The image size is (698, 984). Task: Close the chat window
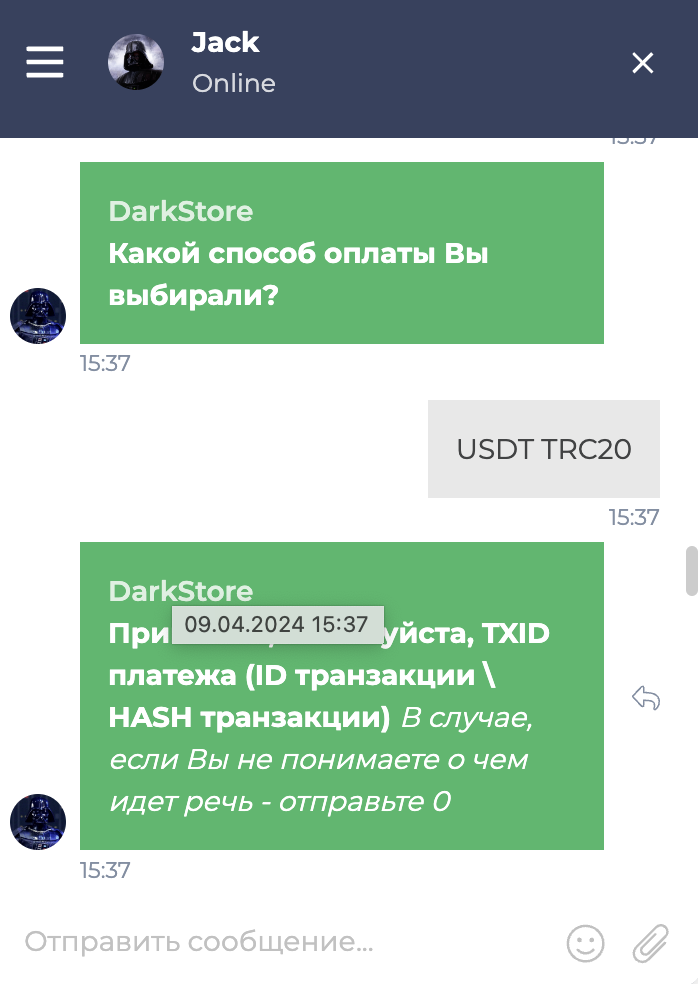pos(642,63)
